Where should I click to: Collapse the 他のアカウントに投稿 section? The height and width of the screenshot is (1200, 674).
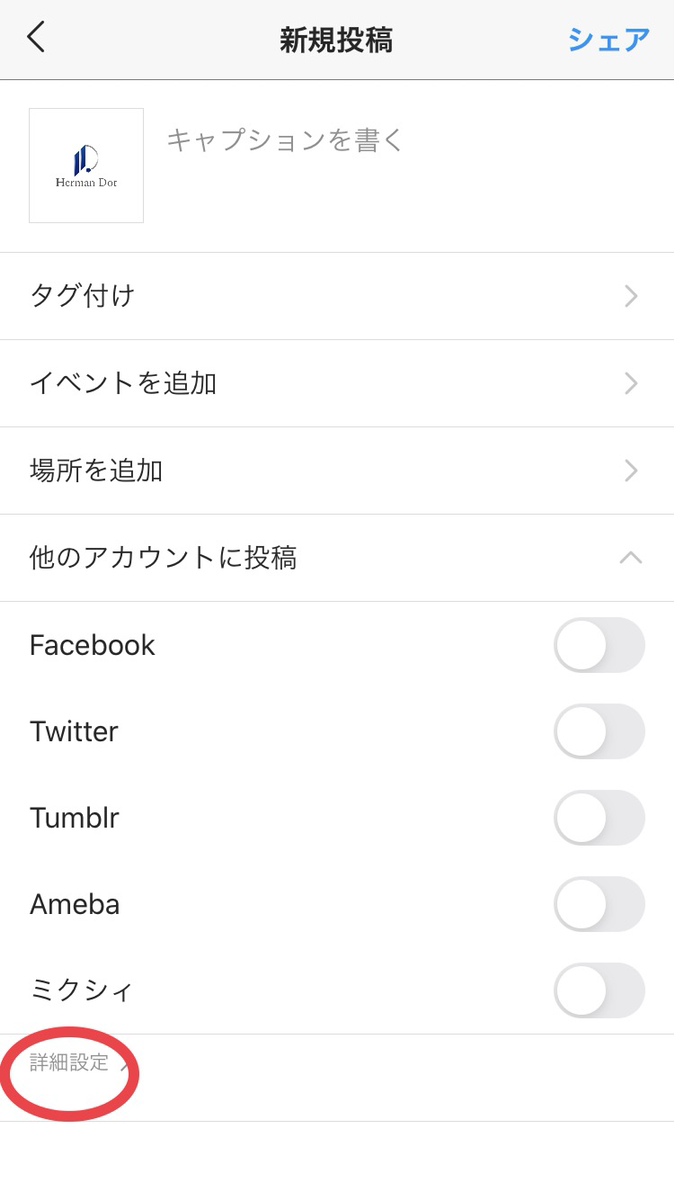click(x=337, y=558)
